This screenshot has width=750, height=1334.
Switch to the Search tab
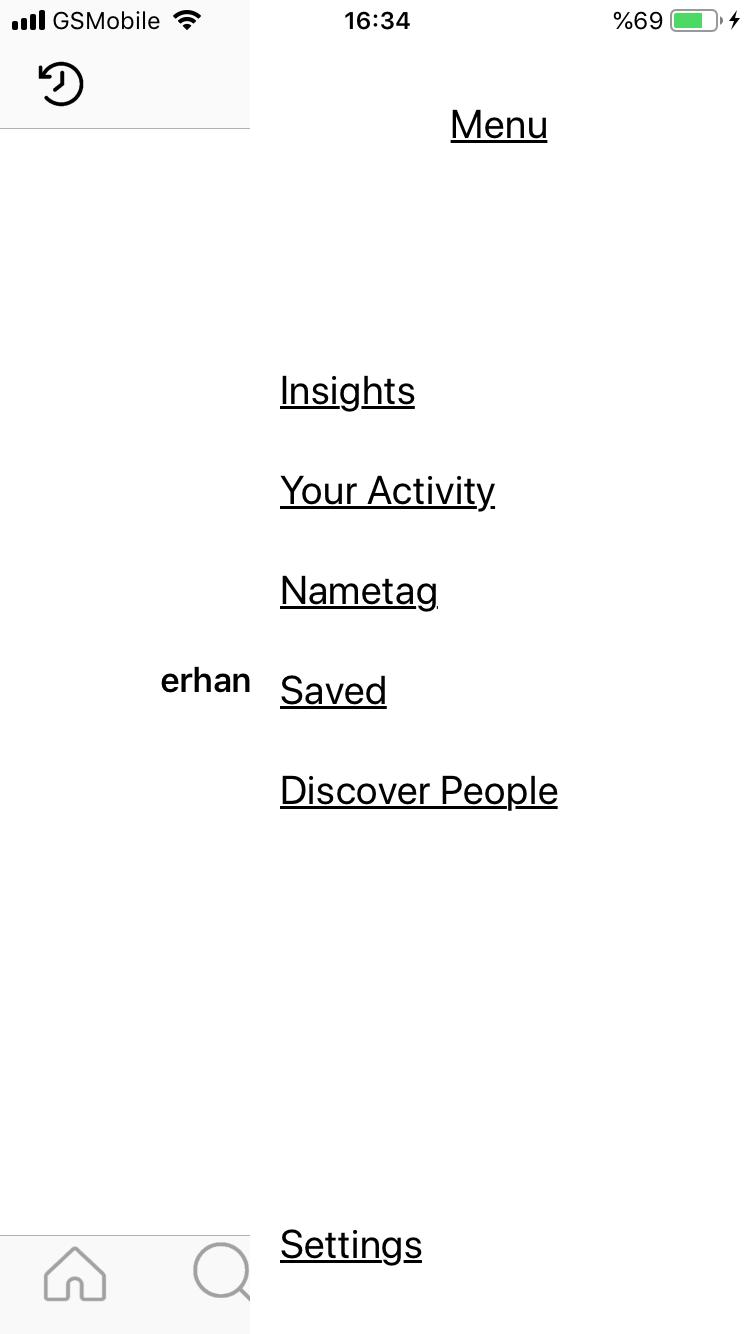[222, 1272]
